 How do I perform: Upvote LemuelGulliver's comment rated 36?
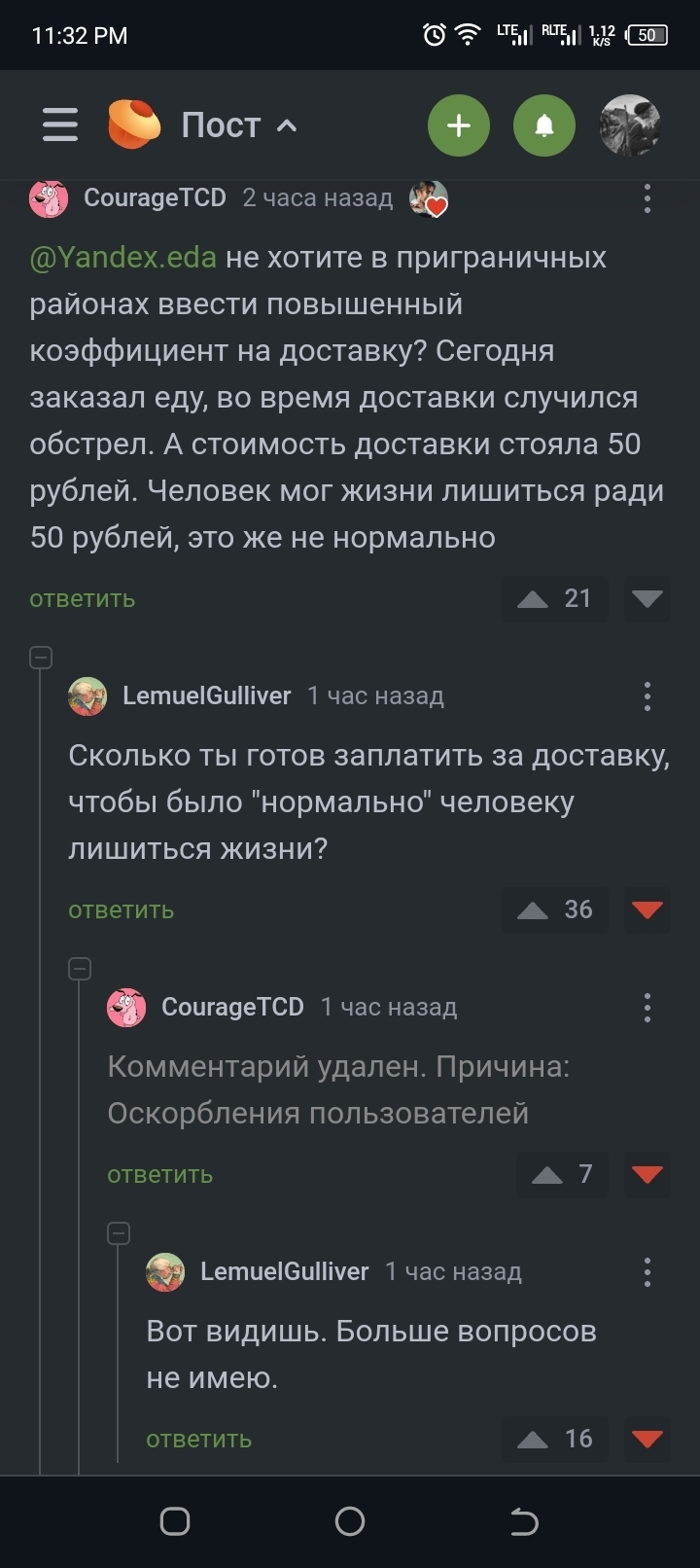pos(533,910)
